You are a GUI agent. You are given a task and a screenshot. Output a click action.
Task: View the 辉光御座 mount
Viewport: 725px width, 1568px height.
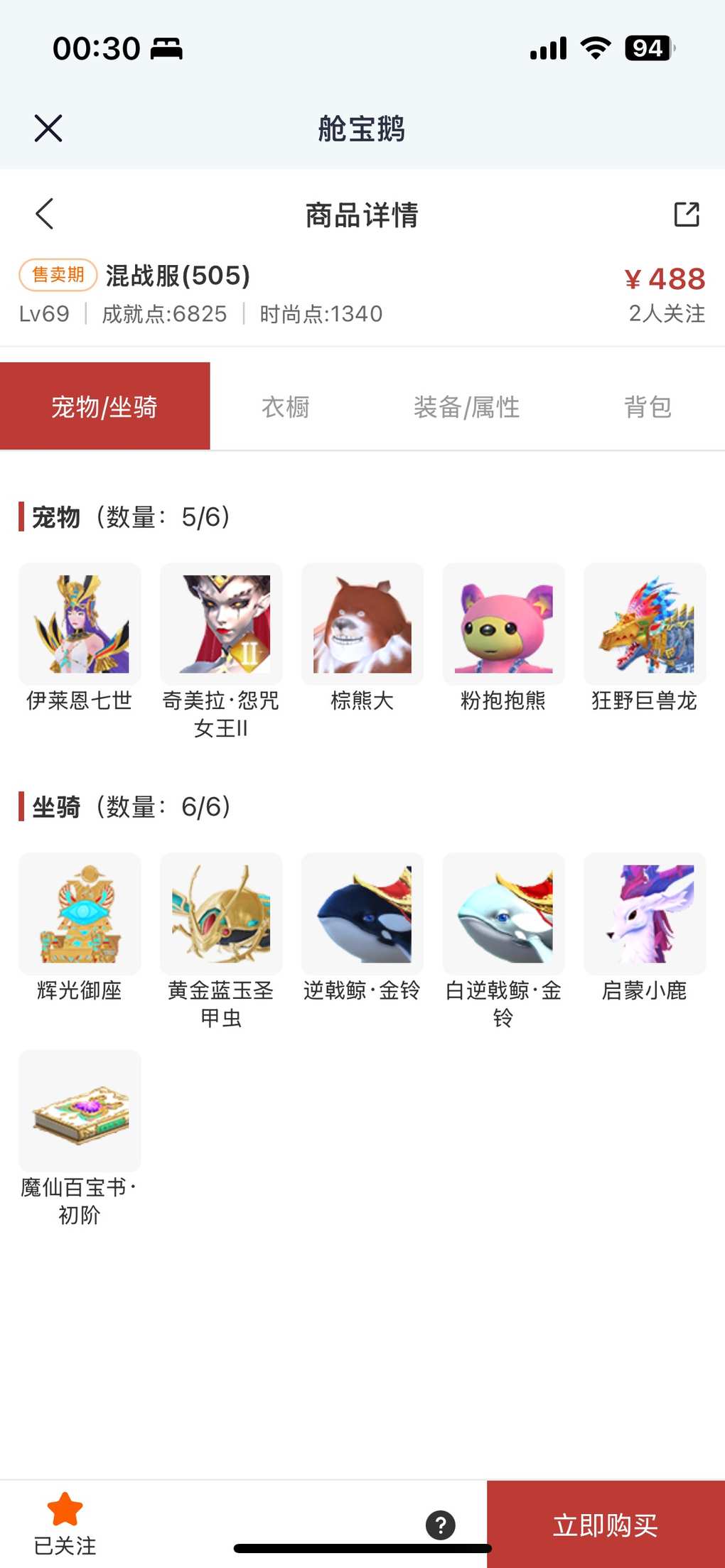80,914
